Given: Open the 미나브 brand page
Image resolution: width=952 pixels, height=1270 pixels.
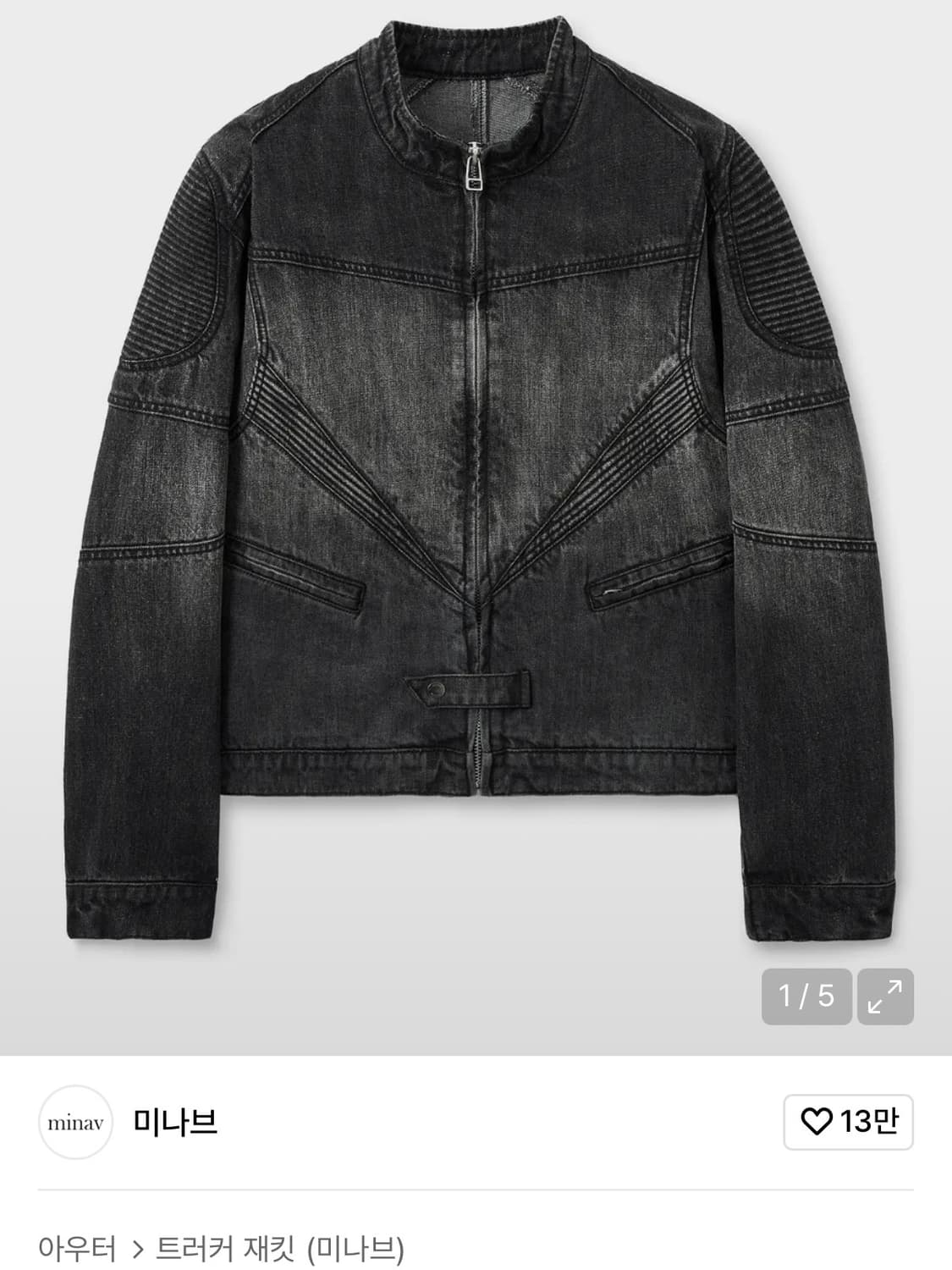Looking at the screenshot, I should pyautogui.click(x=175, y=1122).
